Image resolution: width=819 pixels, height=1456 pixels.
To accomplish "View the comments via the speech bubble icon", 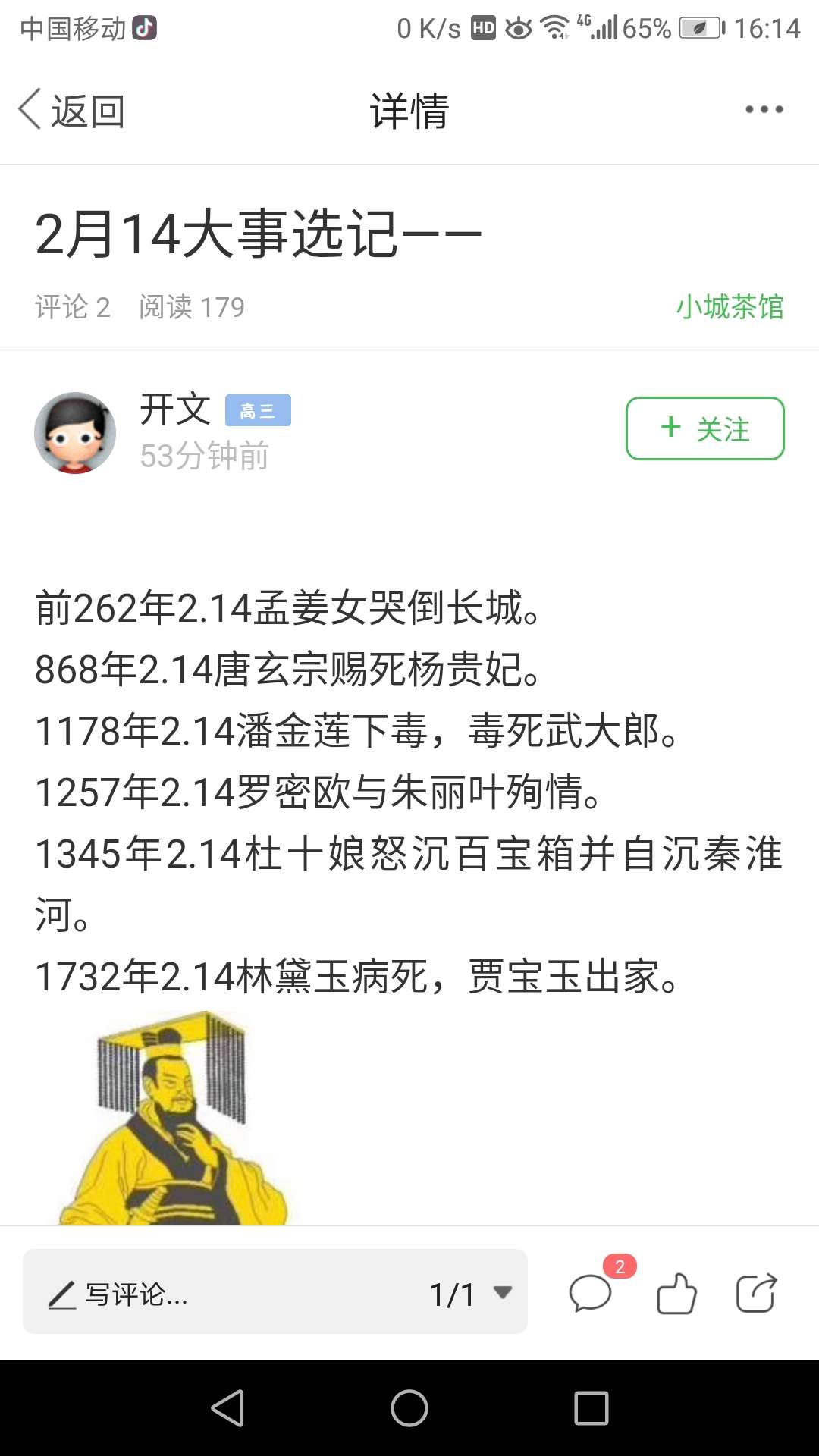I will click(x=591, y=1292).
